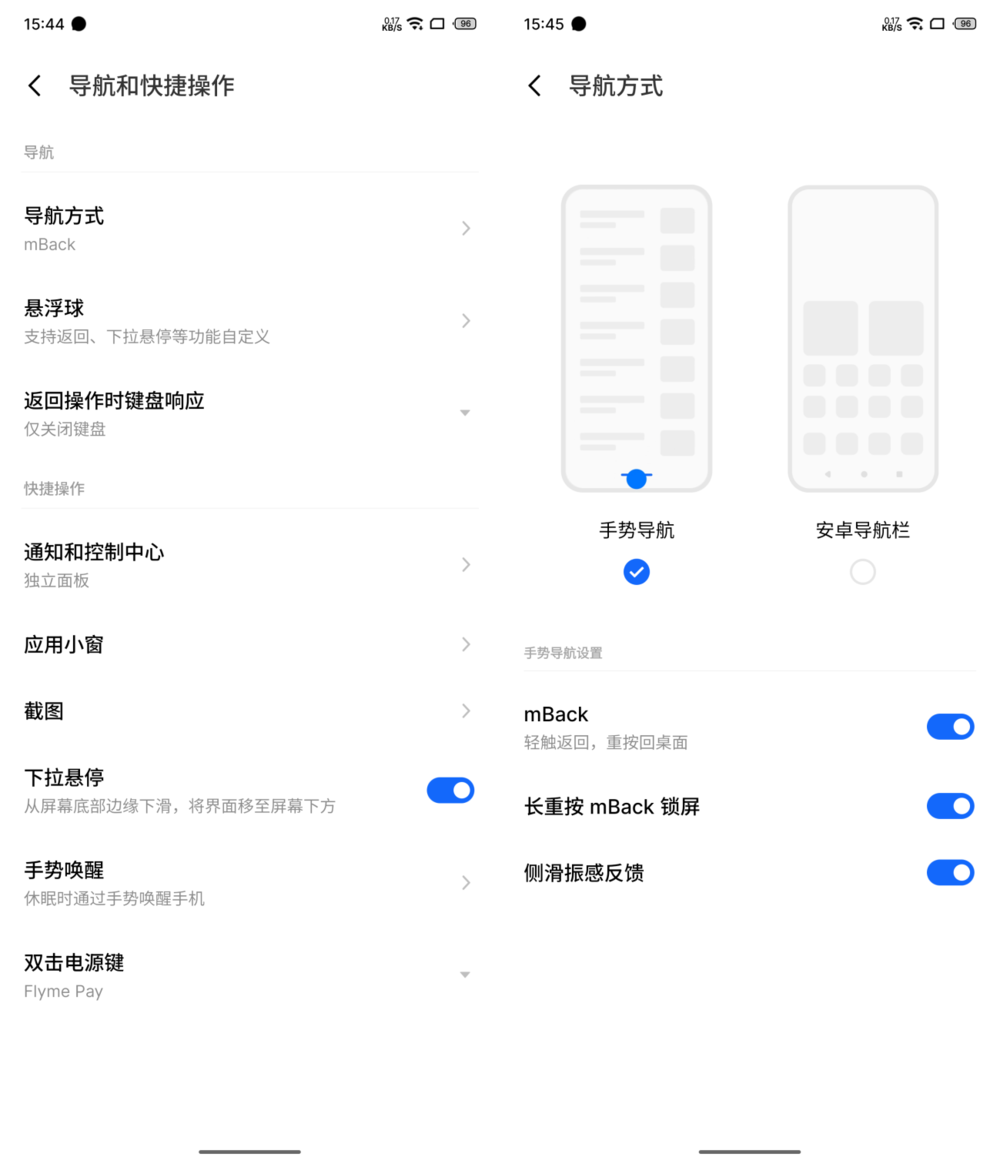Disable 长重按 mBack 锁屏

950,806
